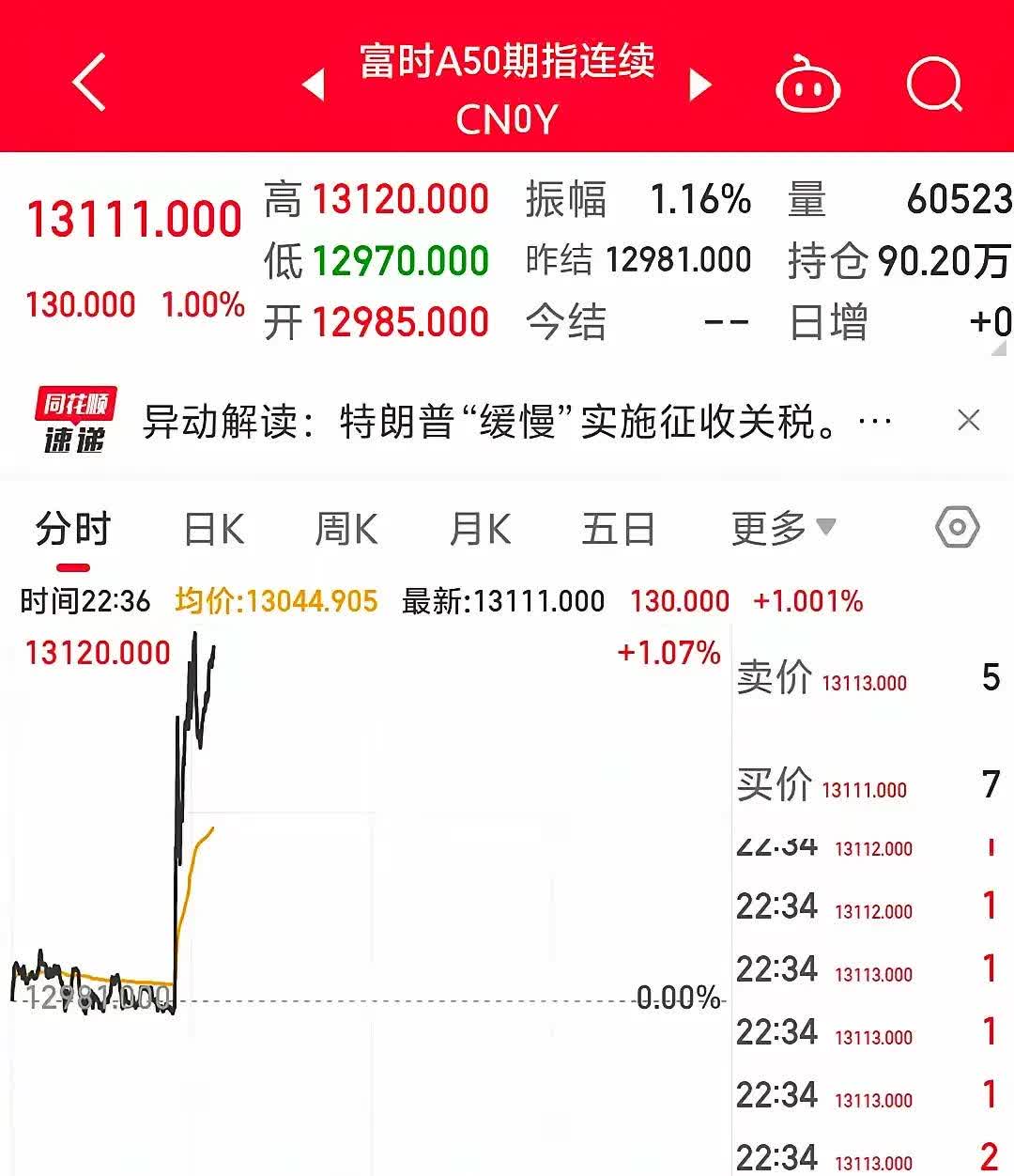The width and height of the screenshot is (1014, 1176).
Task: Dismiss the 异动解读 news banner
Action: click(969, 420)
